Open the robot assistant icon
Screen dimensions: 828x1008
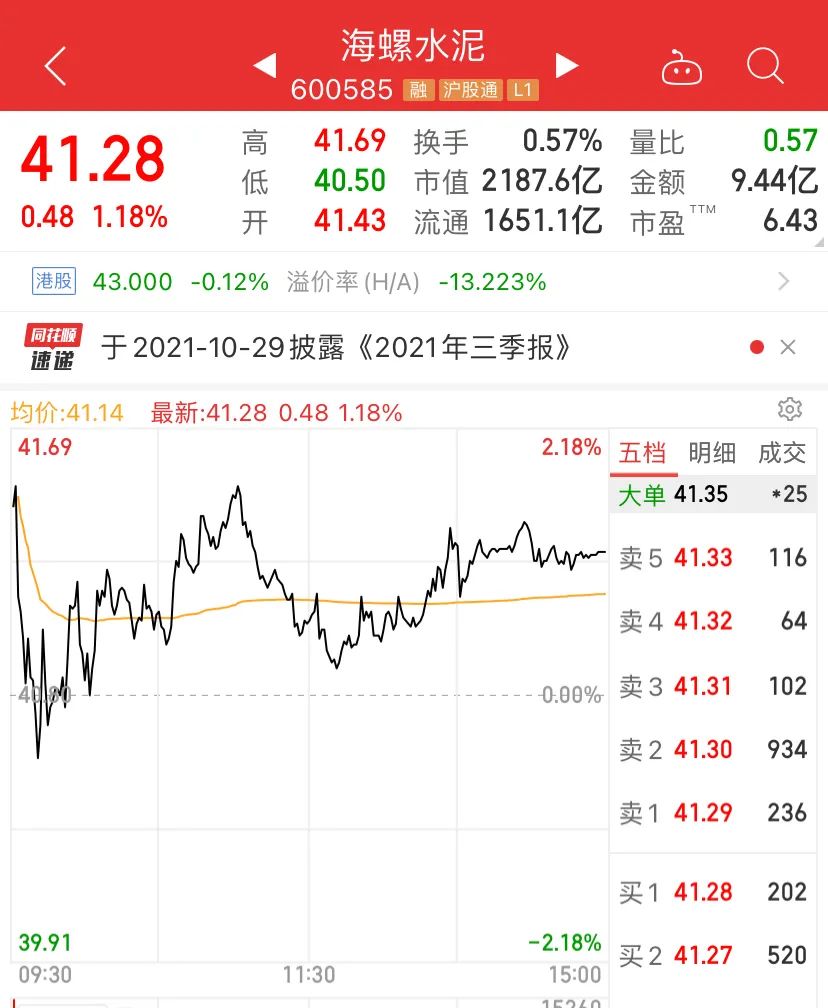click(x=682, y=68)
